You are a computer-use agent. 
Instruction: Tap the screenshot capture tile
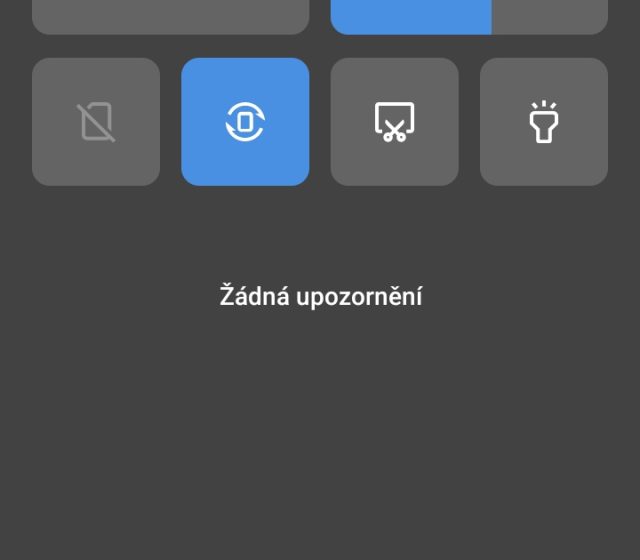(x=394, y=122)
